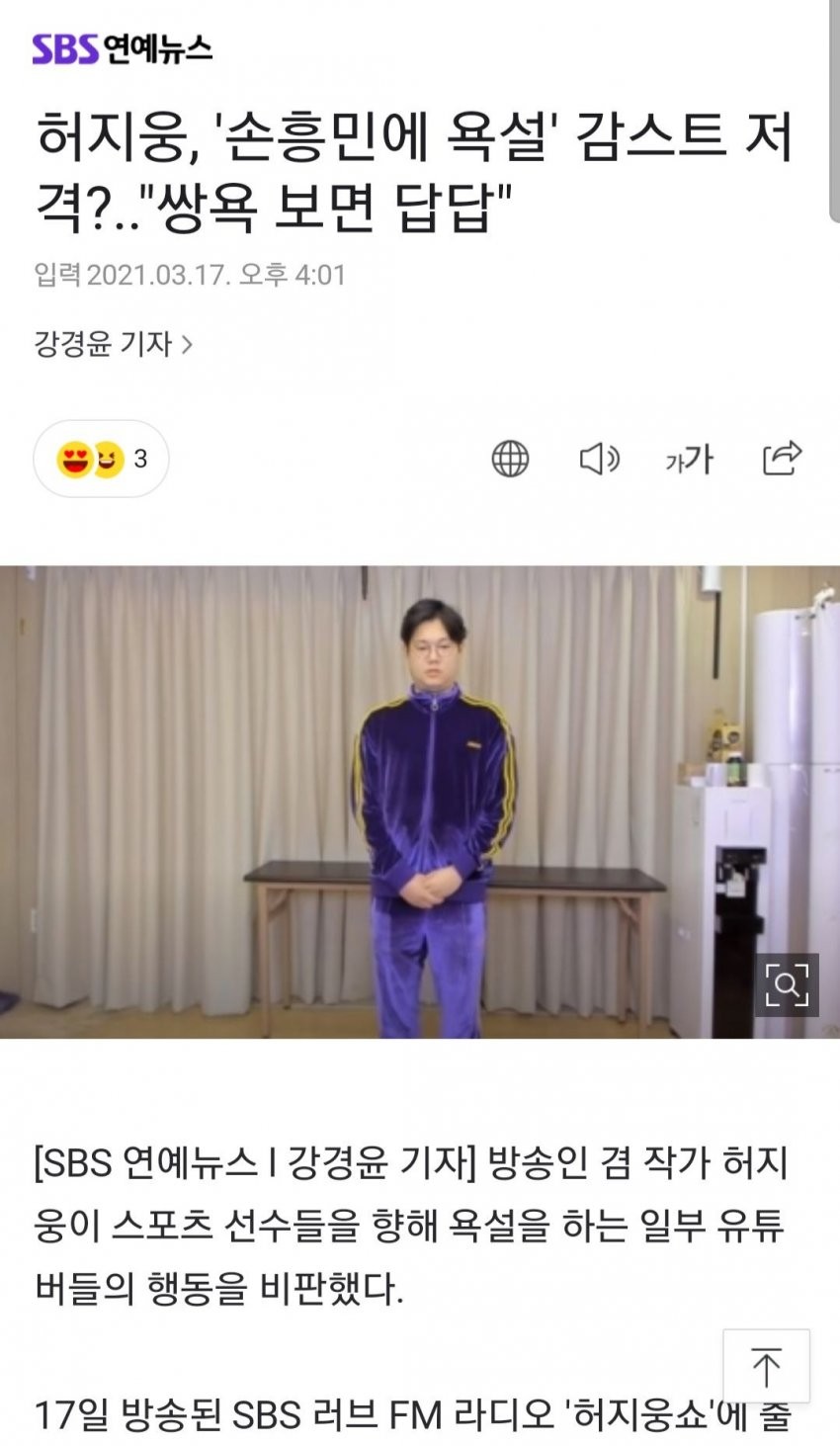Jump back to top with arrow button
This screenshot has width=840, height=1446.
pyautogui.click(x=766, y=1367)
